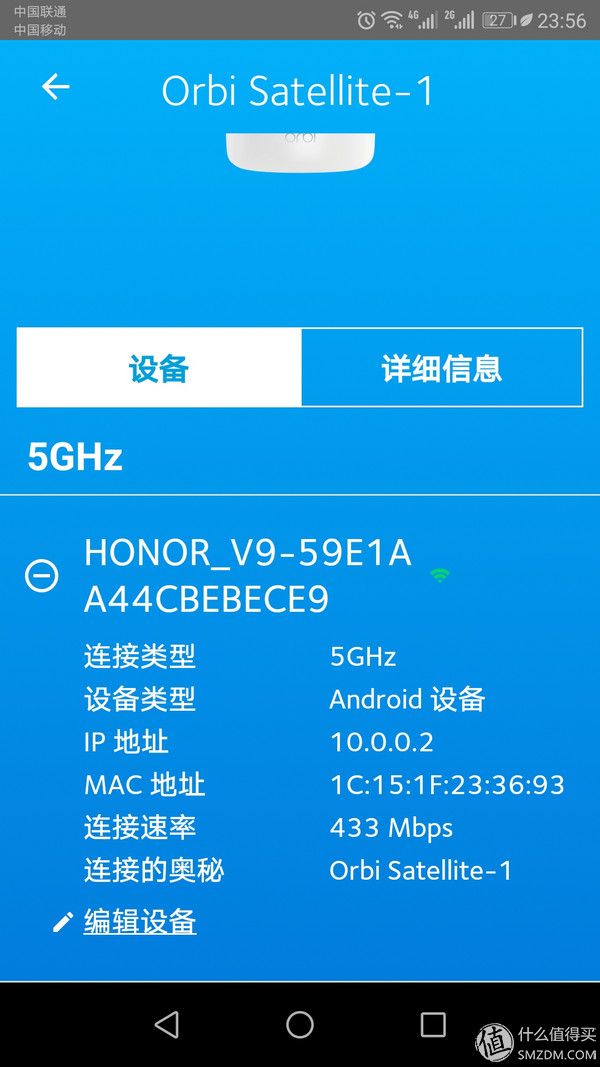Collapse the HONOR_V9-59E1A device details
Viewport: 600px width, 1067px height.
click(x=41, y=576)
